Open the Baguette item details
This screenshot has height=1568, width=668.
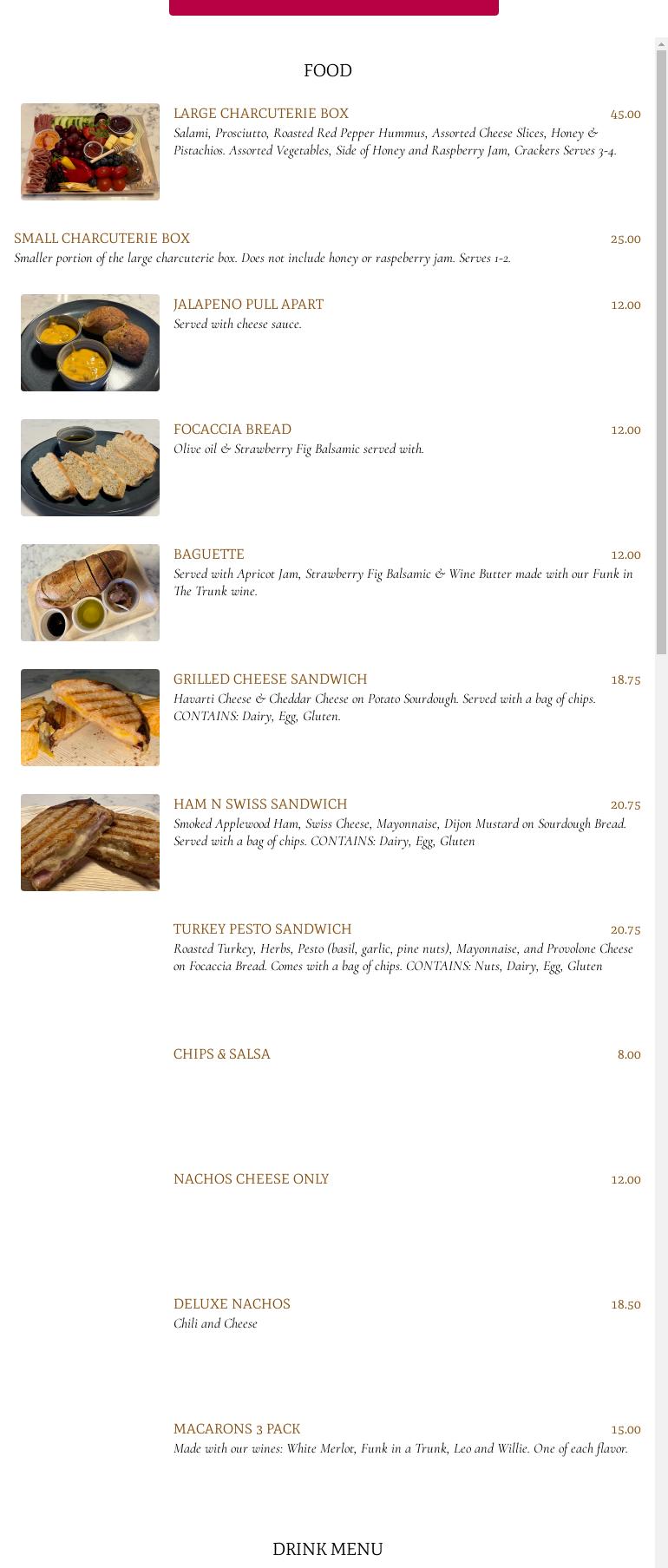[208, 554]
